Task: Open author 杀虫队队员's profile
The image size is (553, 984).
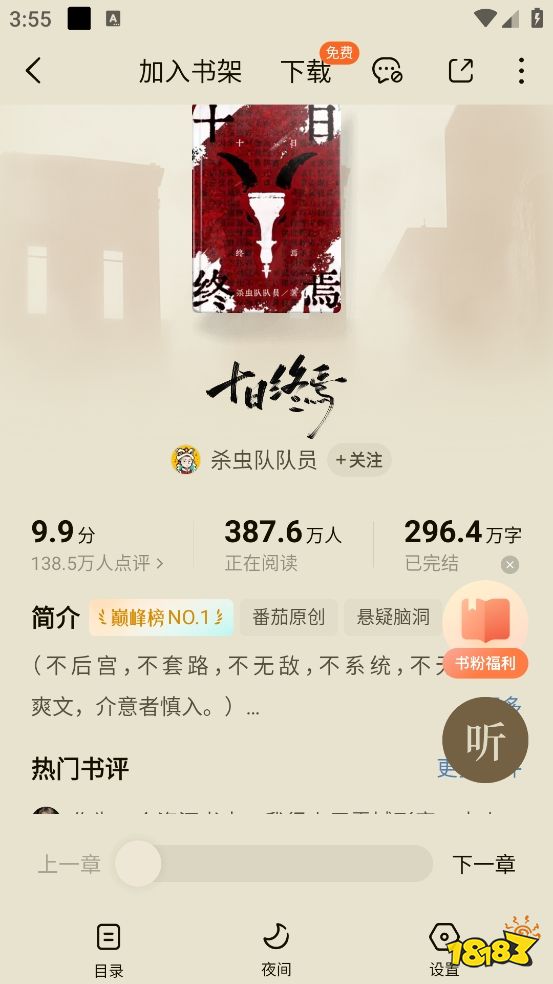Action: (263, 460)
